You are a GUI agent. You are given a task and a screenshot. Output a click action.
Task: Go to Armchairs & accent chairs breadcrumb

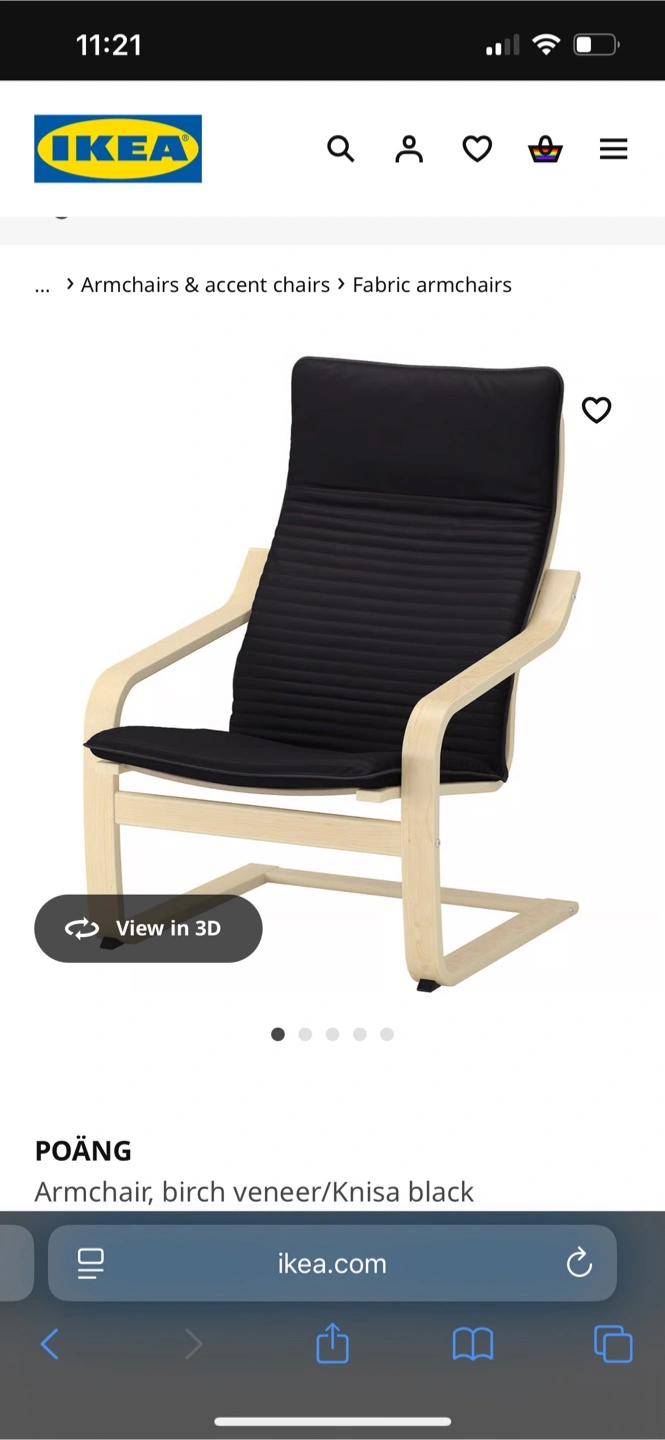click(205, 285)
